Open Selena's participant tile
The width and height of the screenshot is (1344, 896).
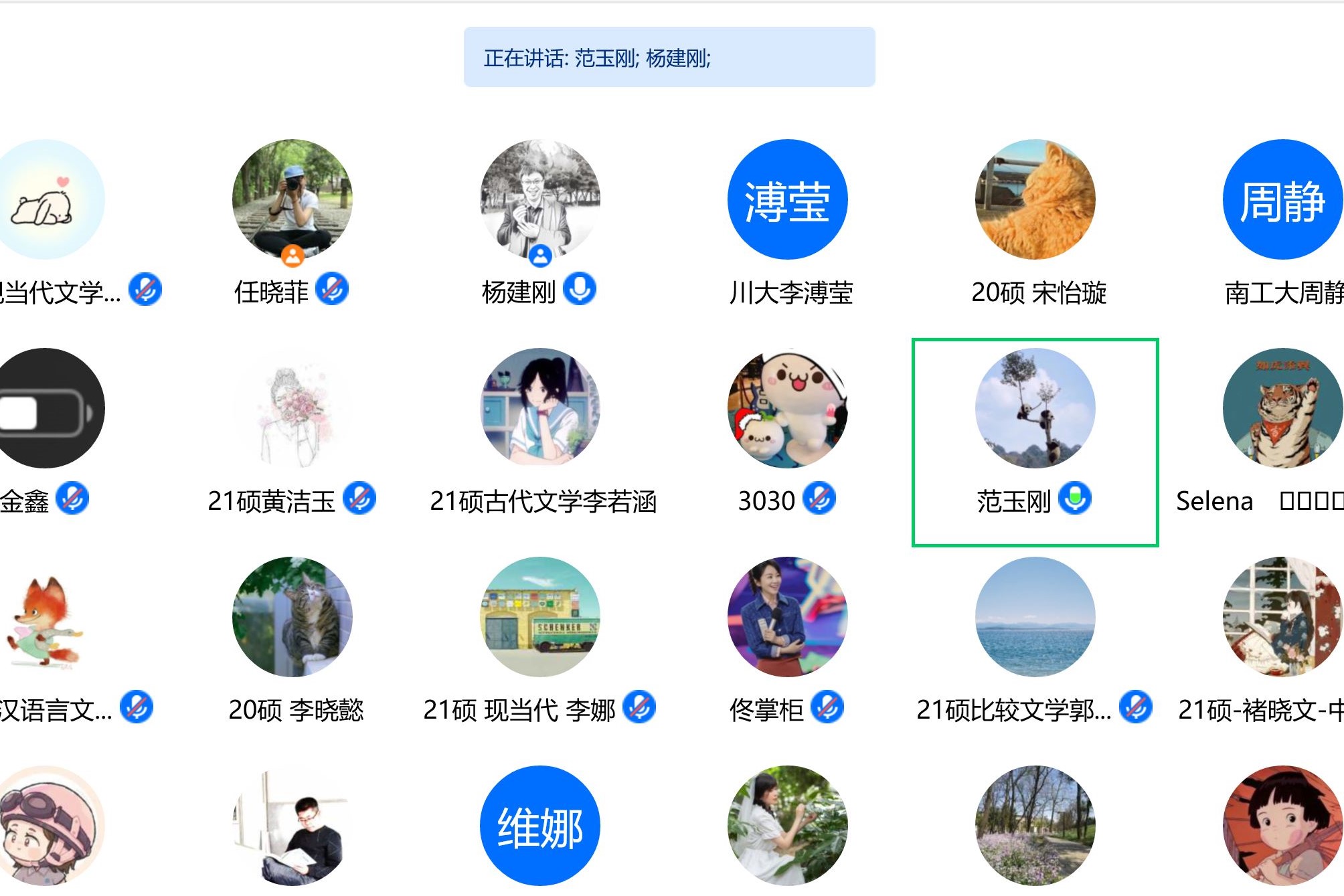click(x=1282, y=408)
